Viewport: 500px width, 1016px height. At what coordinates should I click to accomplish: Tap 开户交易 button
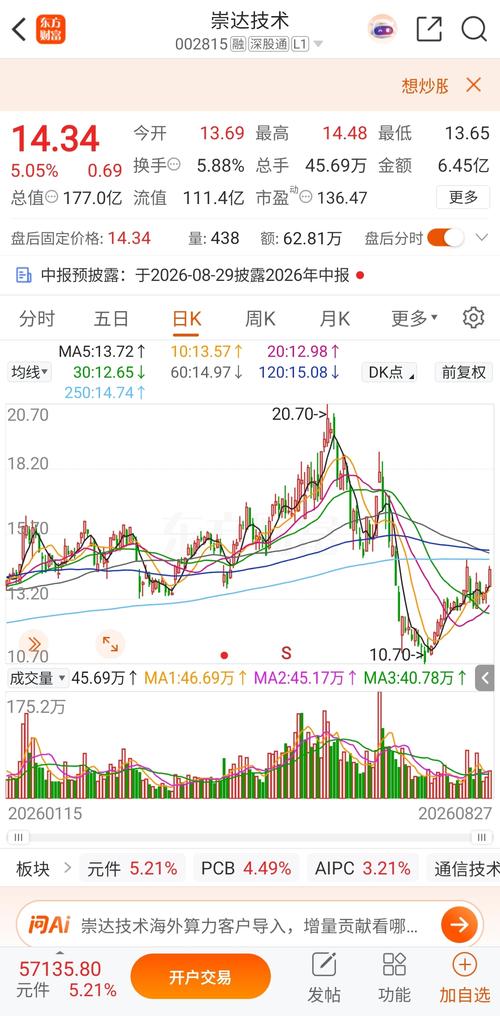[200, 976]
